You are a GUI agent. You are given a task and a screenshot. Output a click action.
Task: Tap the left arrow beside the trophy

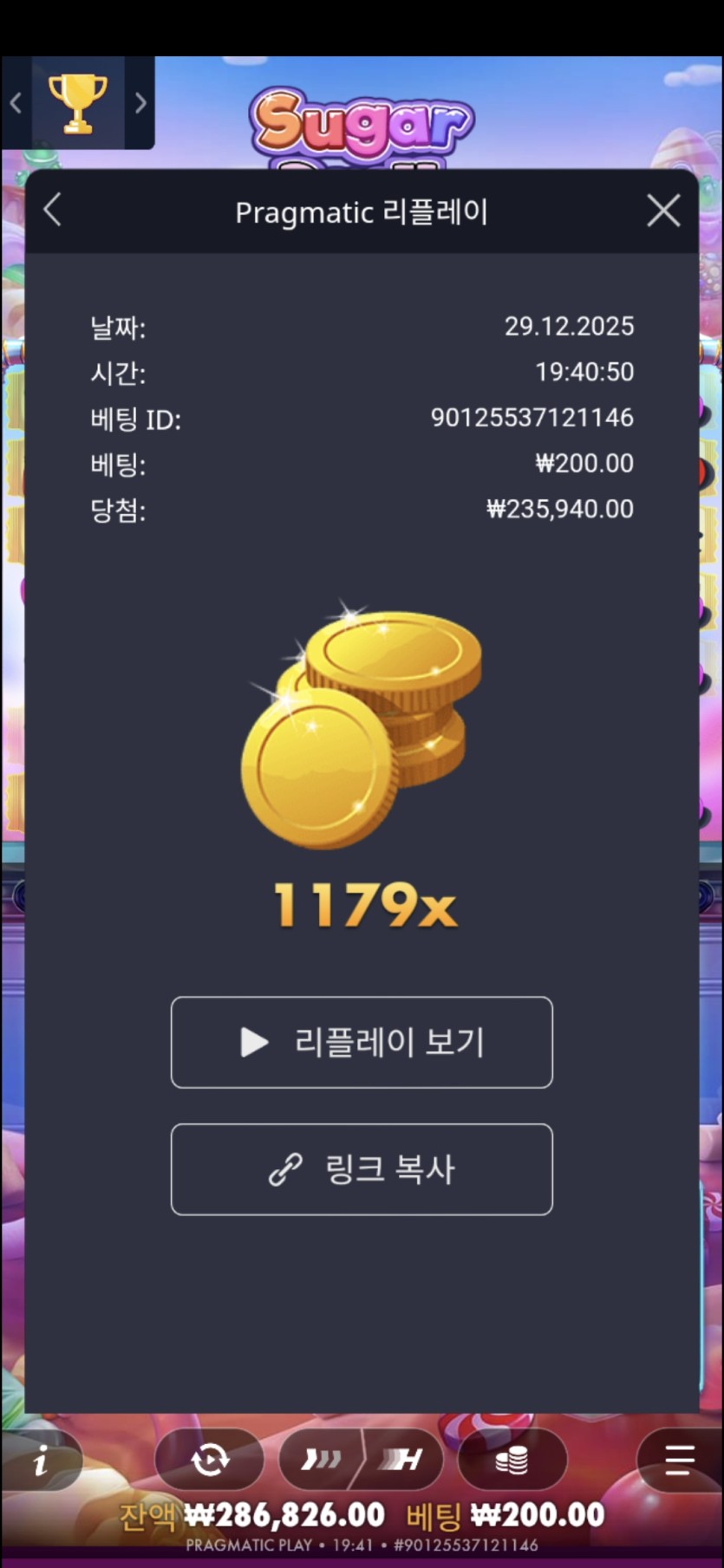pyautogui.click(x=16, y=103)
